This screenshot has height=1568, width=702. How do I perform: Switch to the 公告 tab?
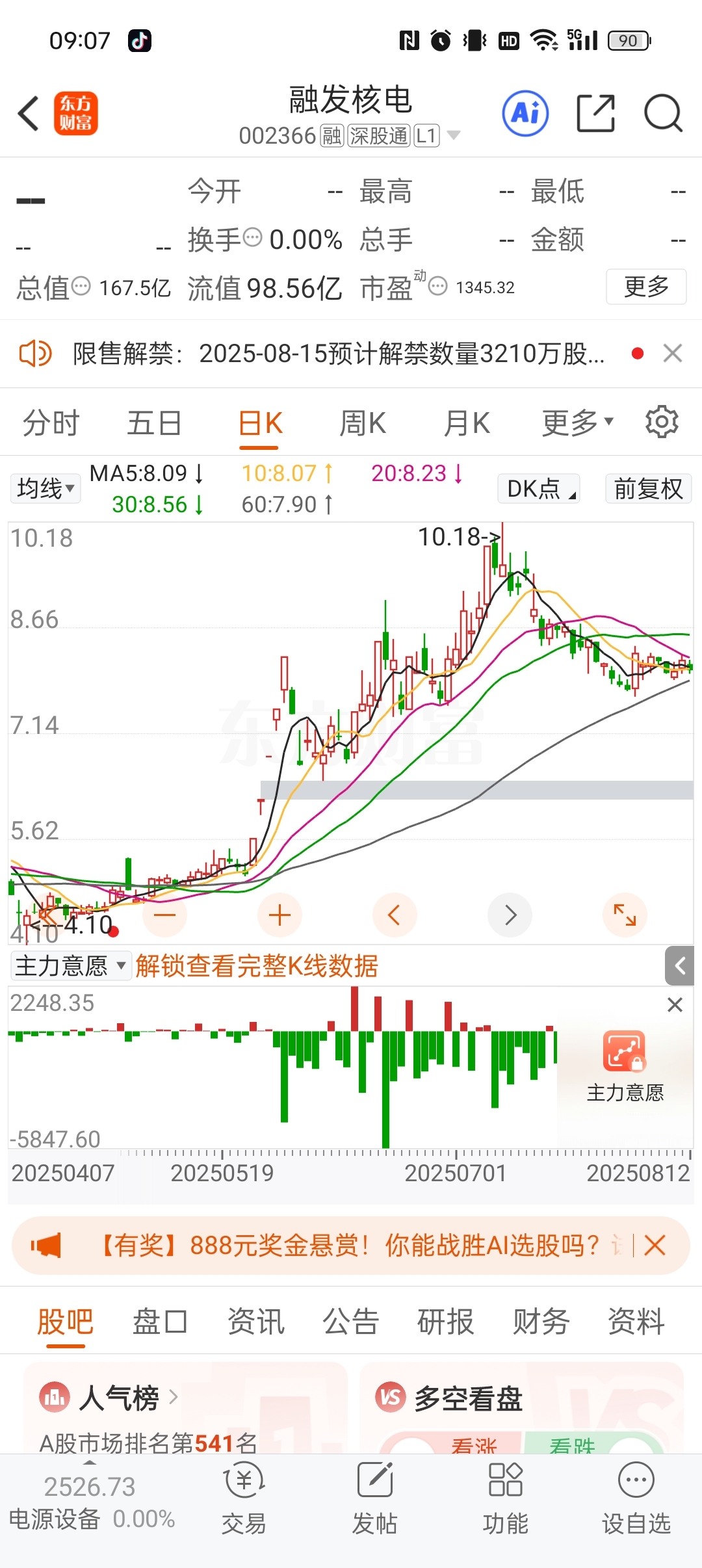351,1322
